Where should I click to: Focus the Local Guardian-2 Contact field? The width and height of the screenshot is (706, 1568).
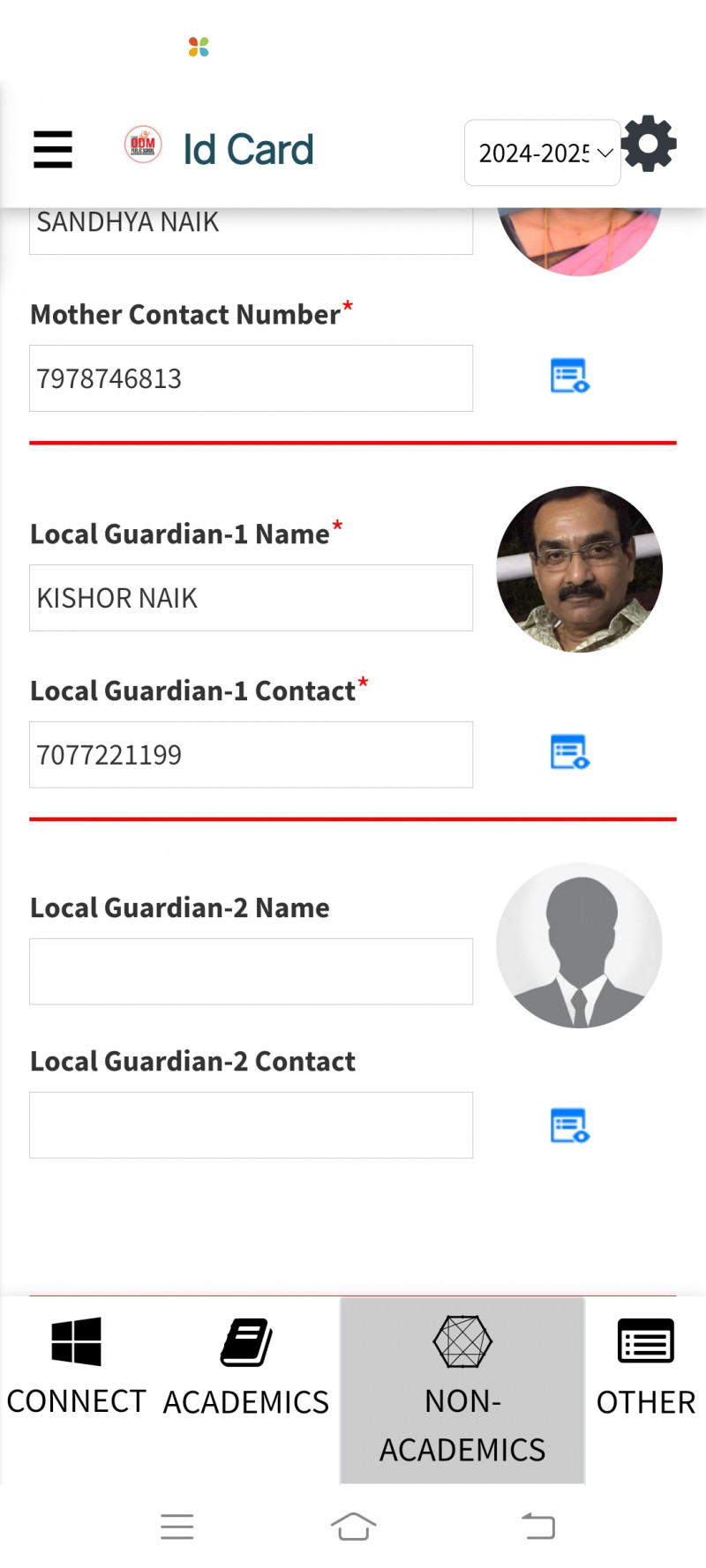coord(251,1125)
